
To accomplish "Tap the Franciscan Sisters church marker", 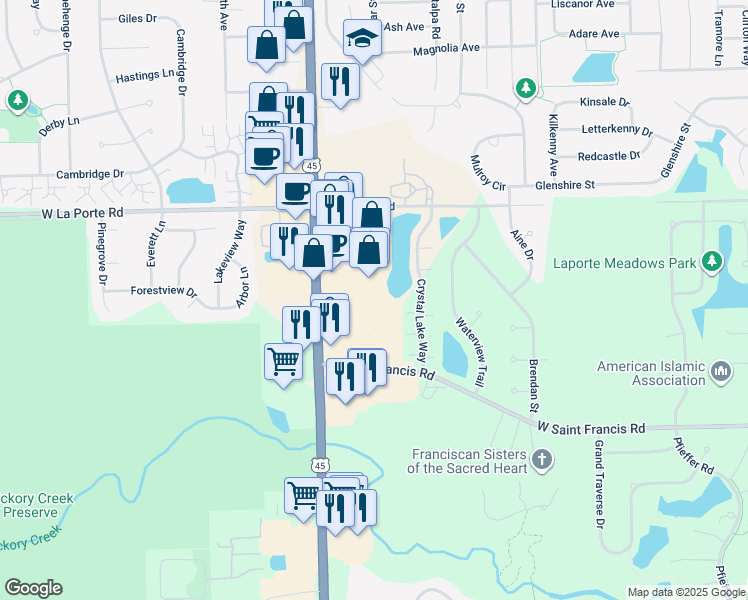I will (x=542, y=461).
